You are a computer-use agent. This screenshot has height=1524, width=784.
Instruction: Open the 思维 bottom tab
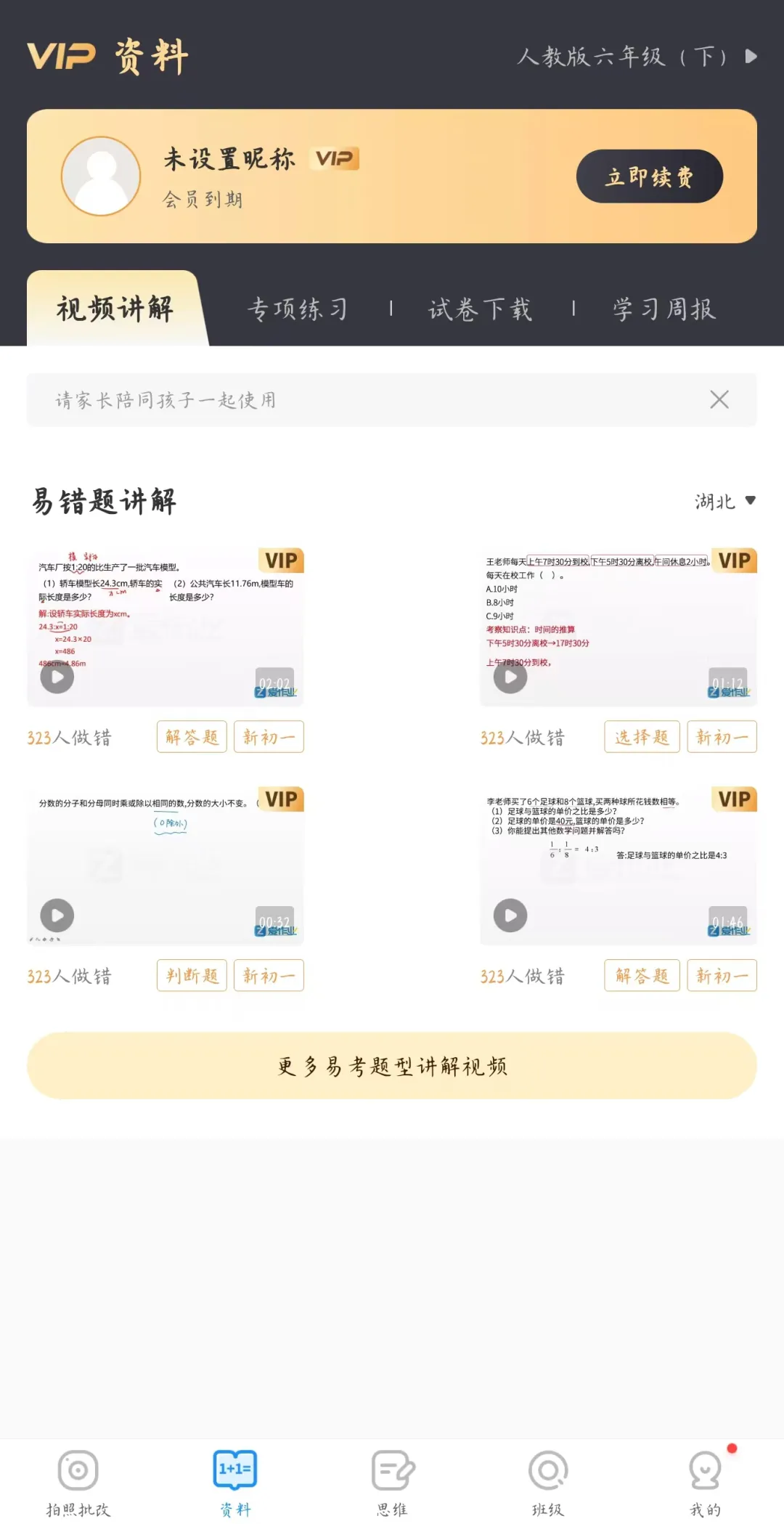point(392,1484)
